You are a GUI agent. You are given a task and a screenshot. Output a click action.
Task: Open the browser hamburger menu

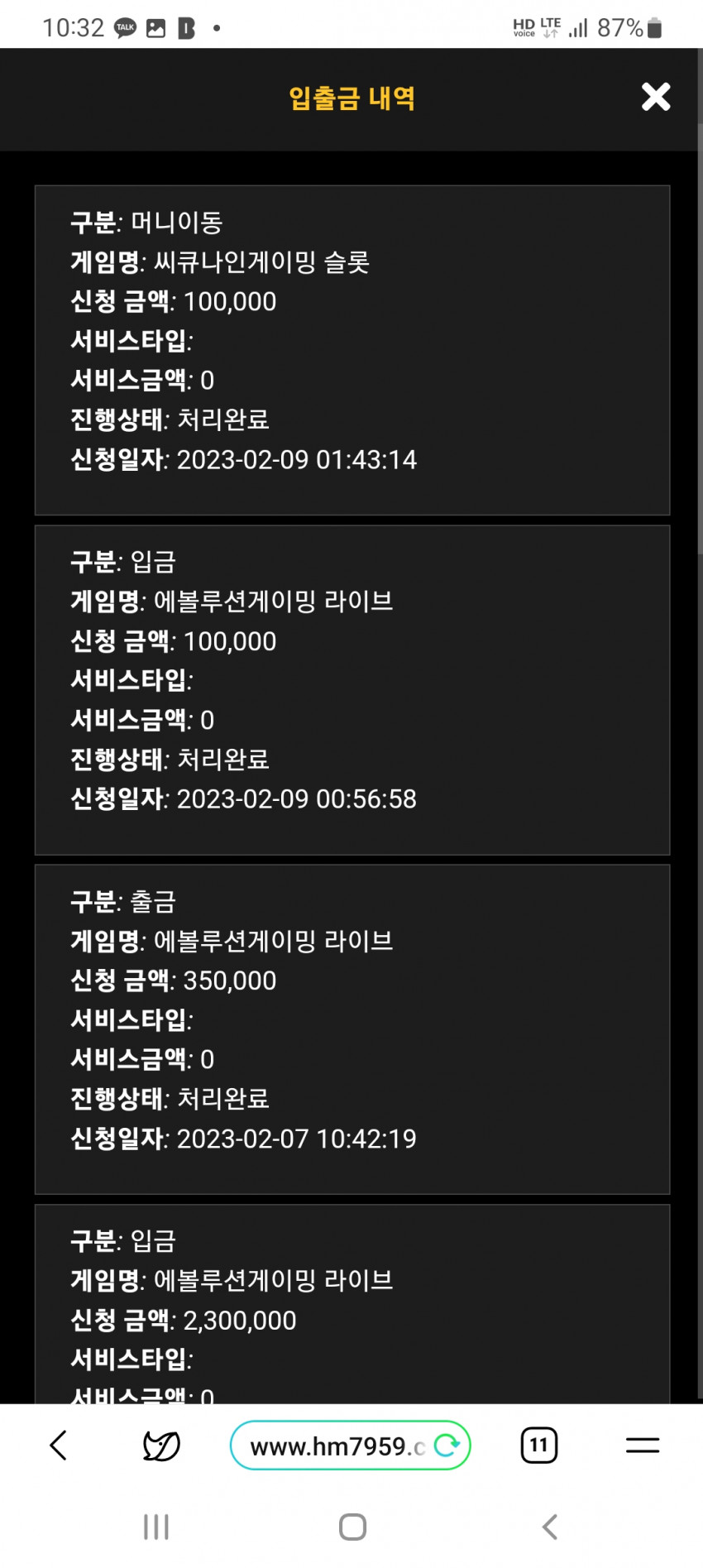click(643, 1446)
